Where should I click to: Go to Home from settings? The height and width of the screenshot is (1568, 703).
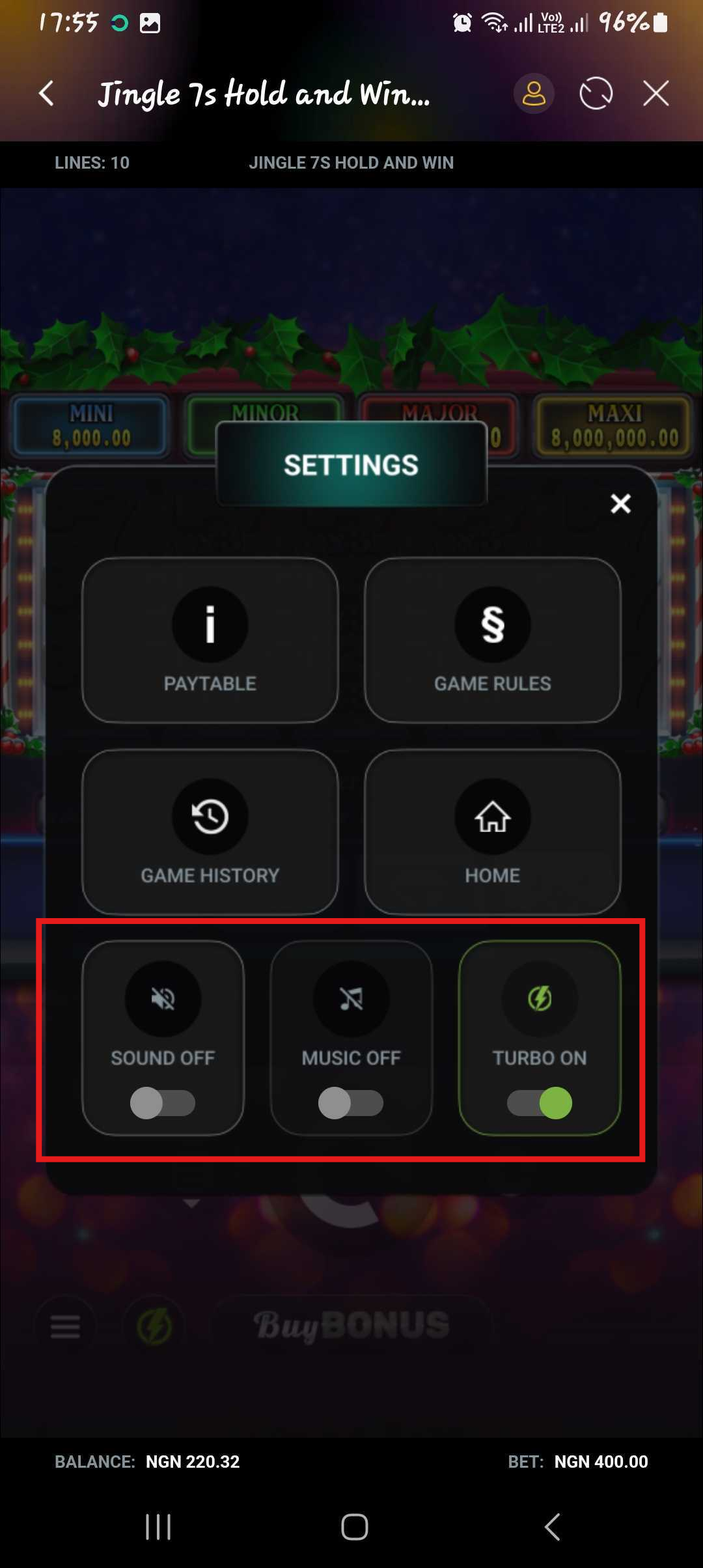[x=492, y=832]
